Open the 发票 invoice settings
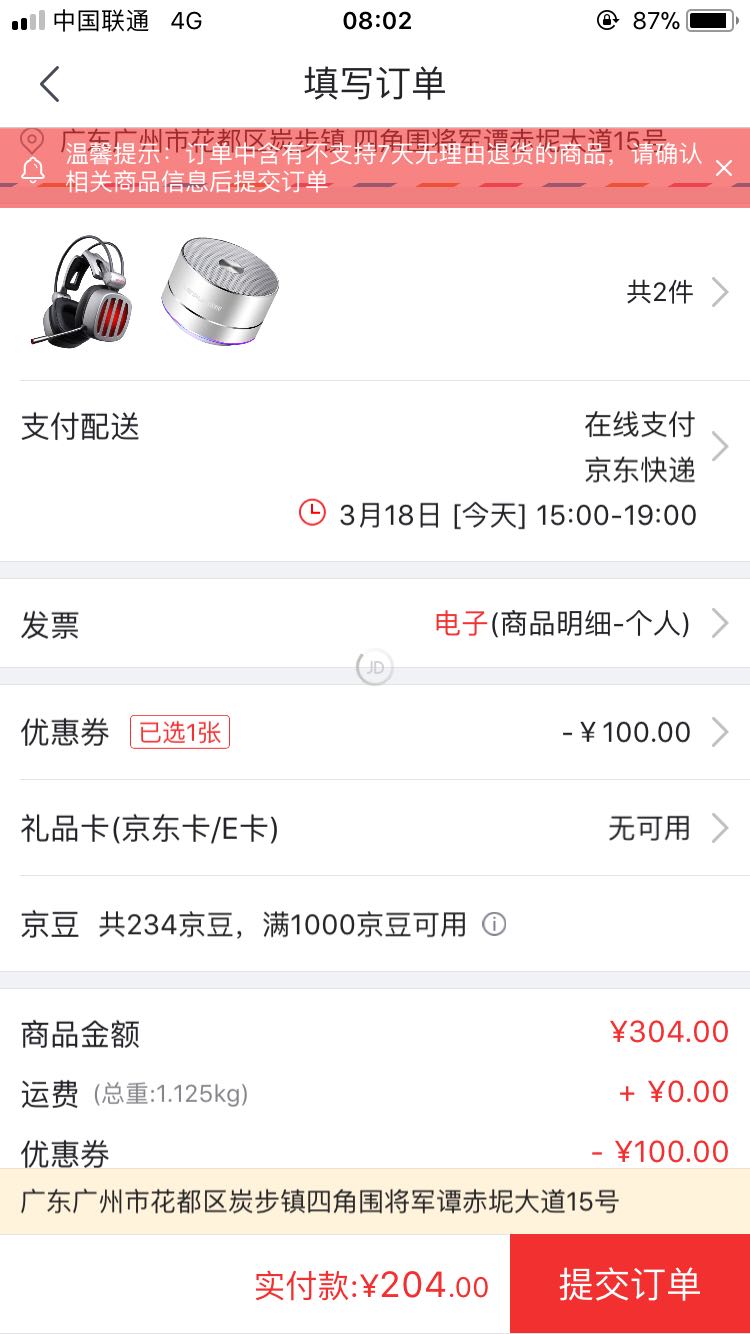The height and width of the screenshot is (1334, 750). (x=374, y=625)
